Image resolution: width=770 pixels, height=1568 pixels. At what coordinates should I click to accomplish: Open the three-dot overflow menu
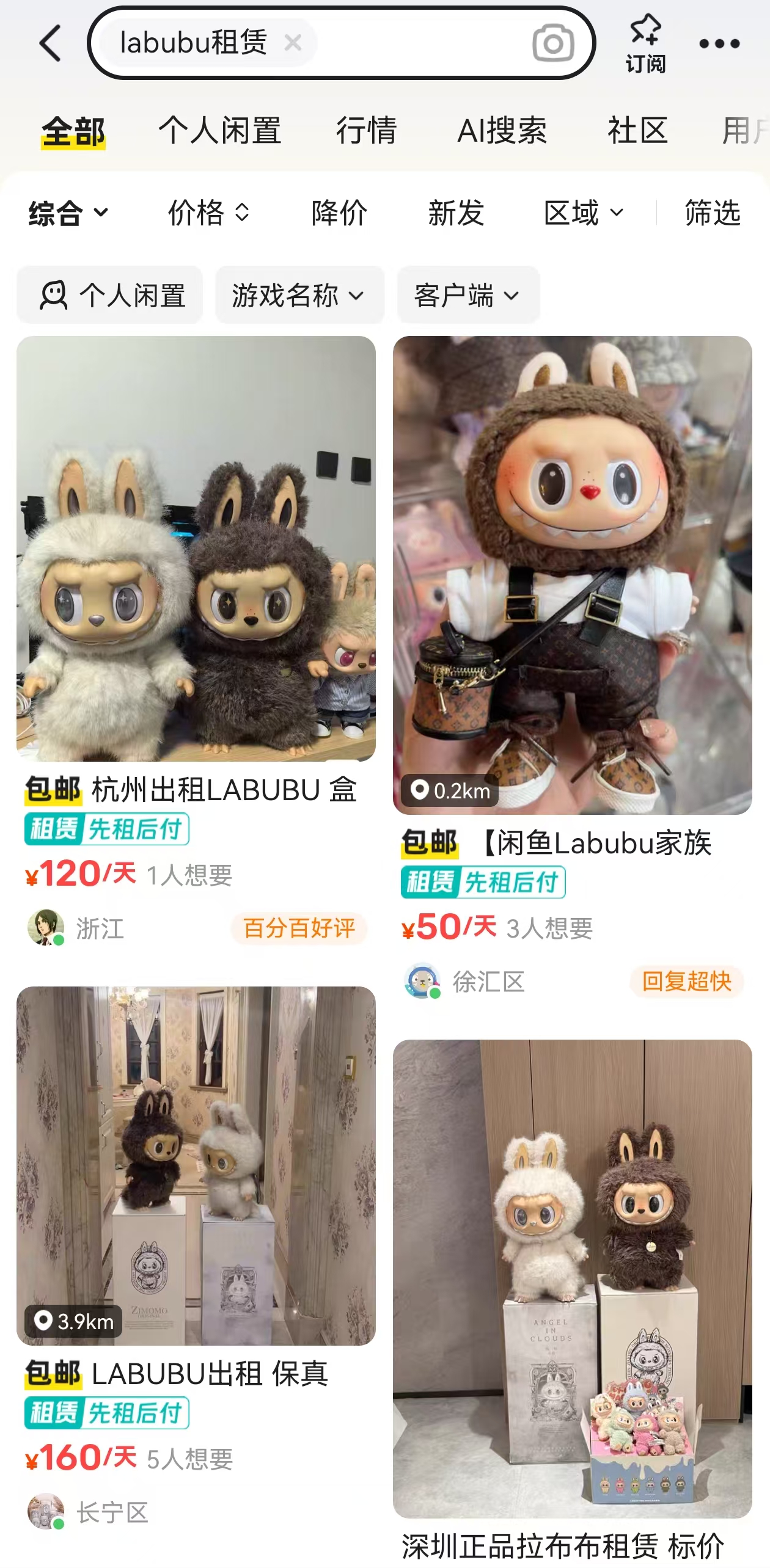coord(719,44)
